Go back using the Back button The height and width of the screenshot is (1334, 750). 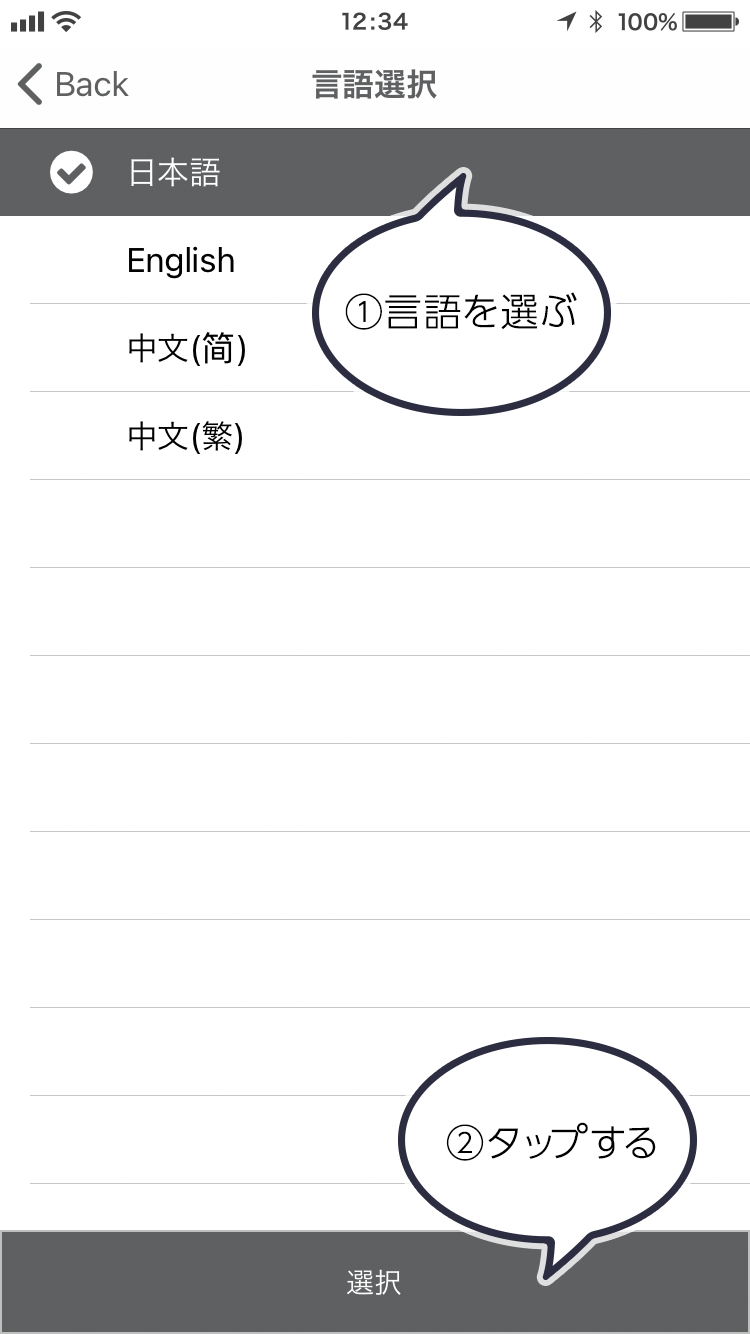point(74,85)
